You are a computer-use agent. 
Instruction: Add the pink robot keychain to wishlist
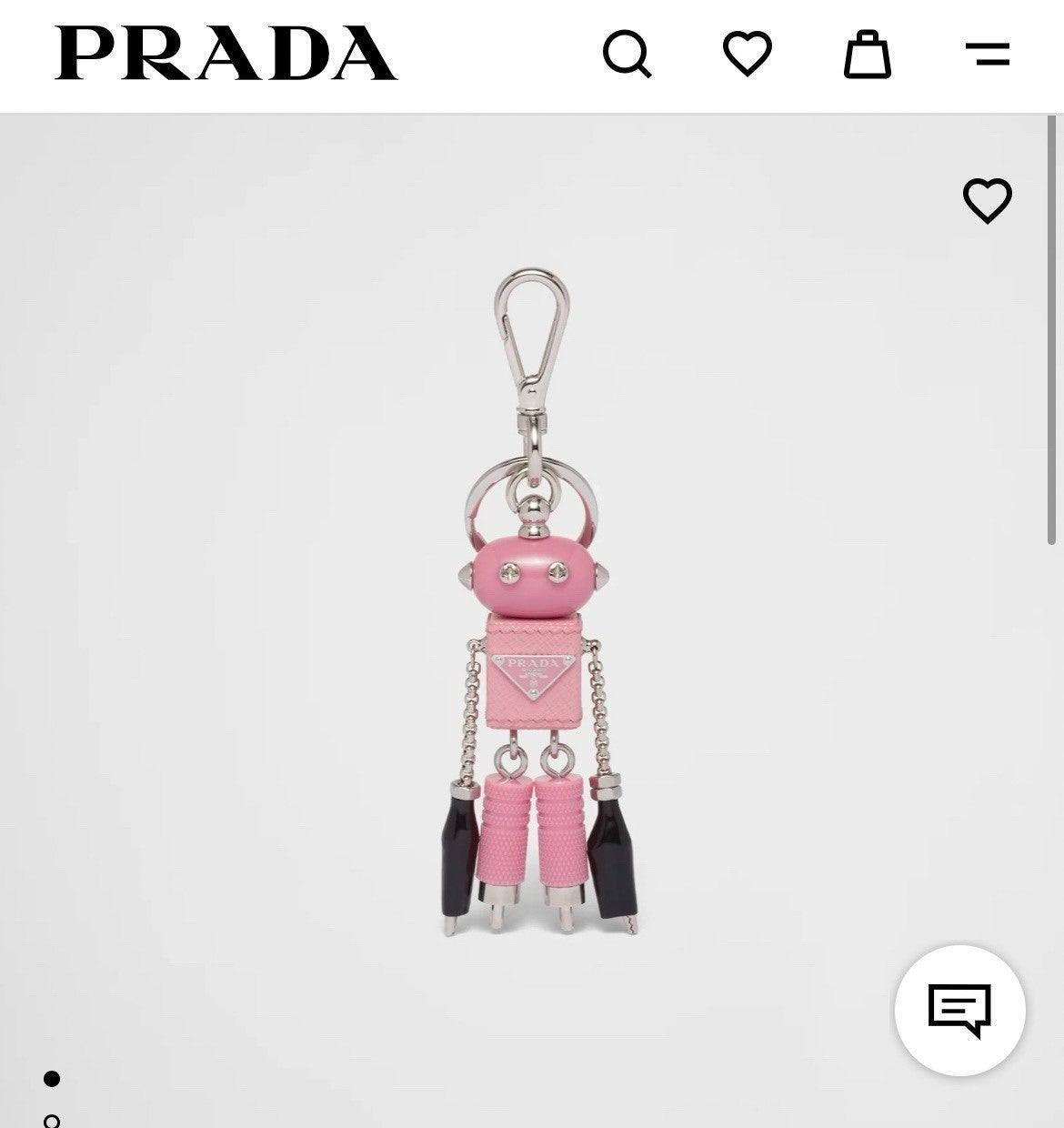tap(987, 201)
